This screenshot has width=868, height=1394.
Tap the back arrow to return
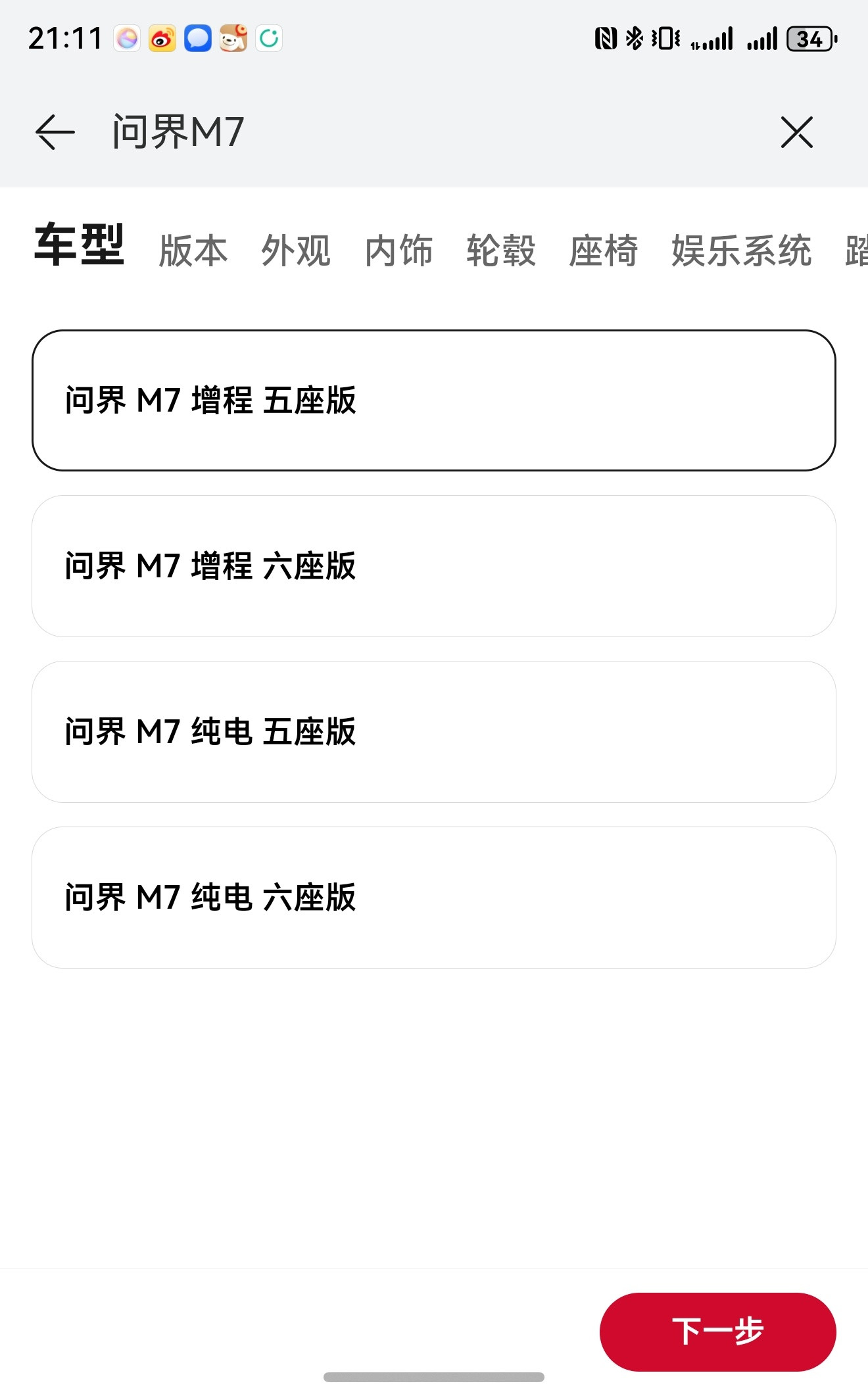click(x=53, y=132)
